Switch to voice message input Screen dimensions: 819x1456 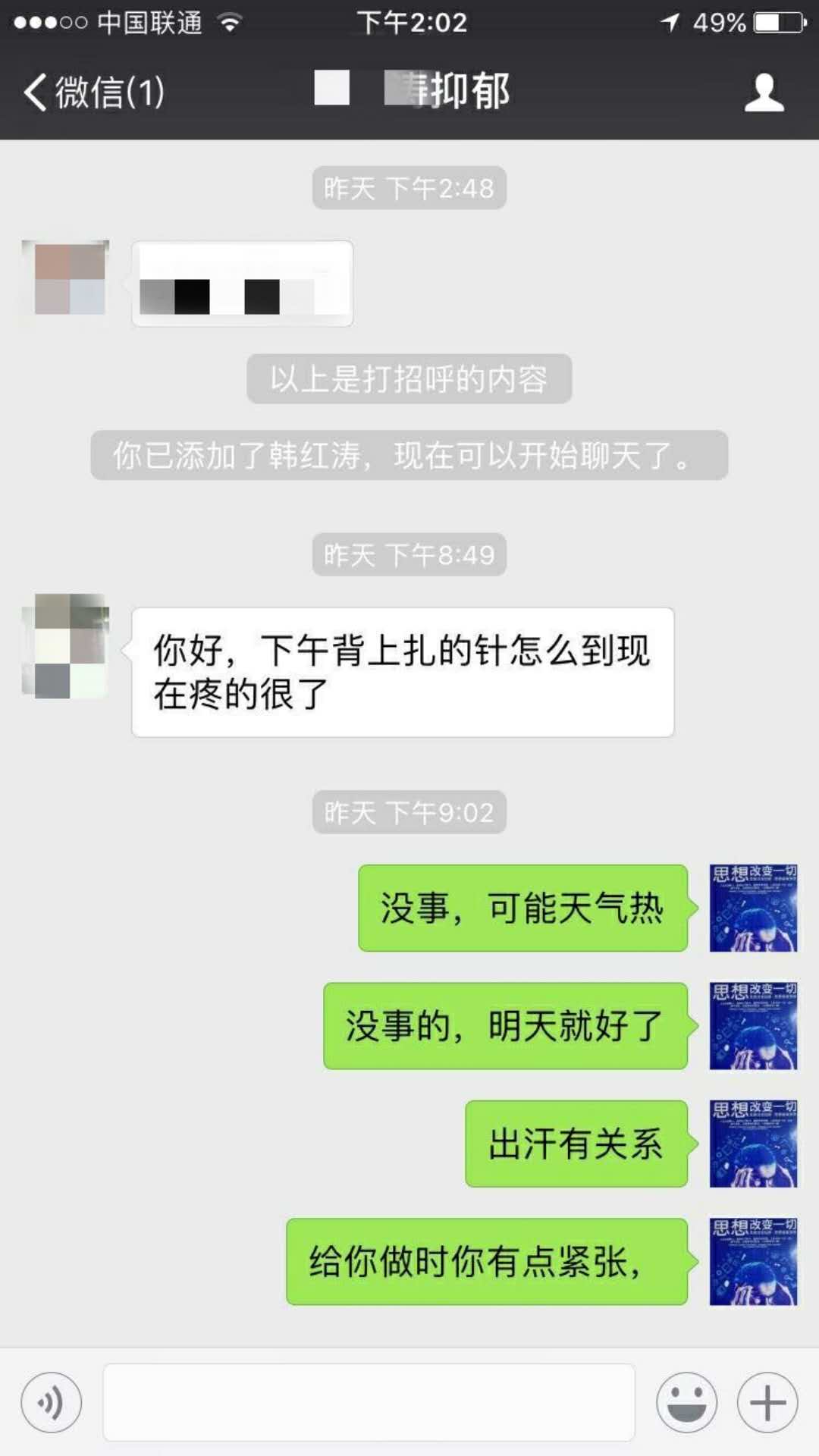click(x=52, y=1402)
